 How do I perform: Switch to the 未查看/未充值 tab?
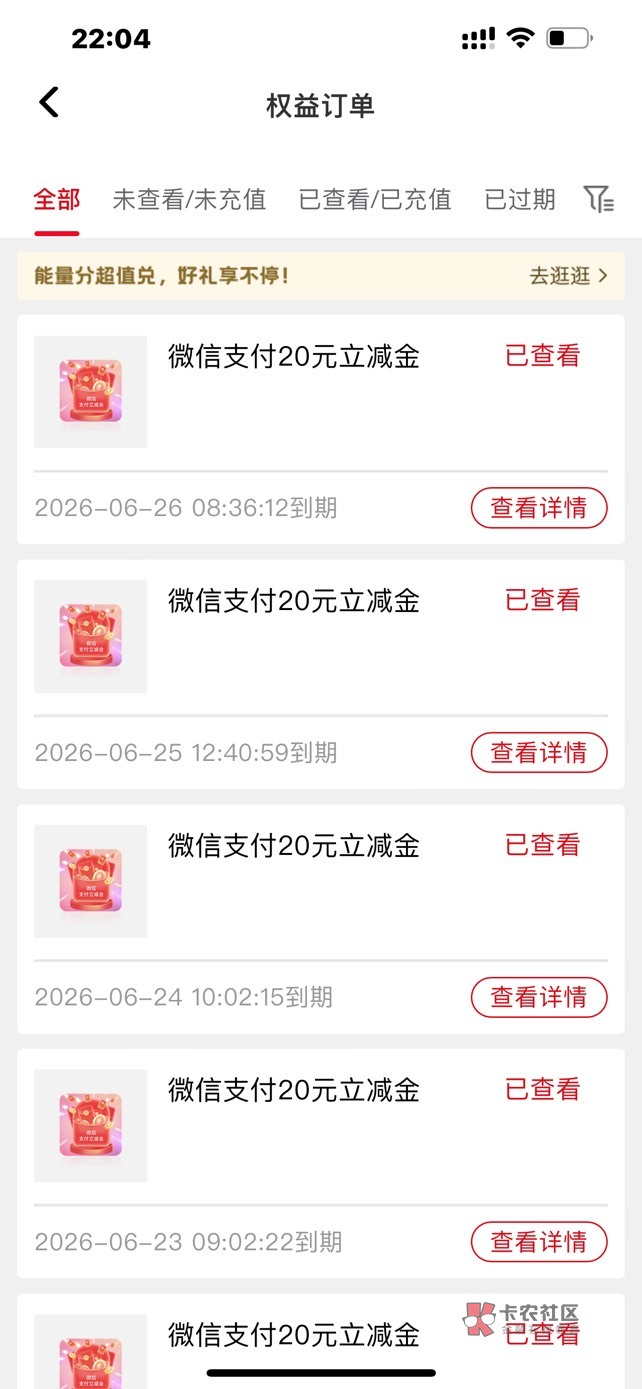click(189, 199)
